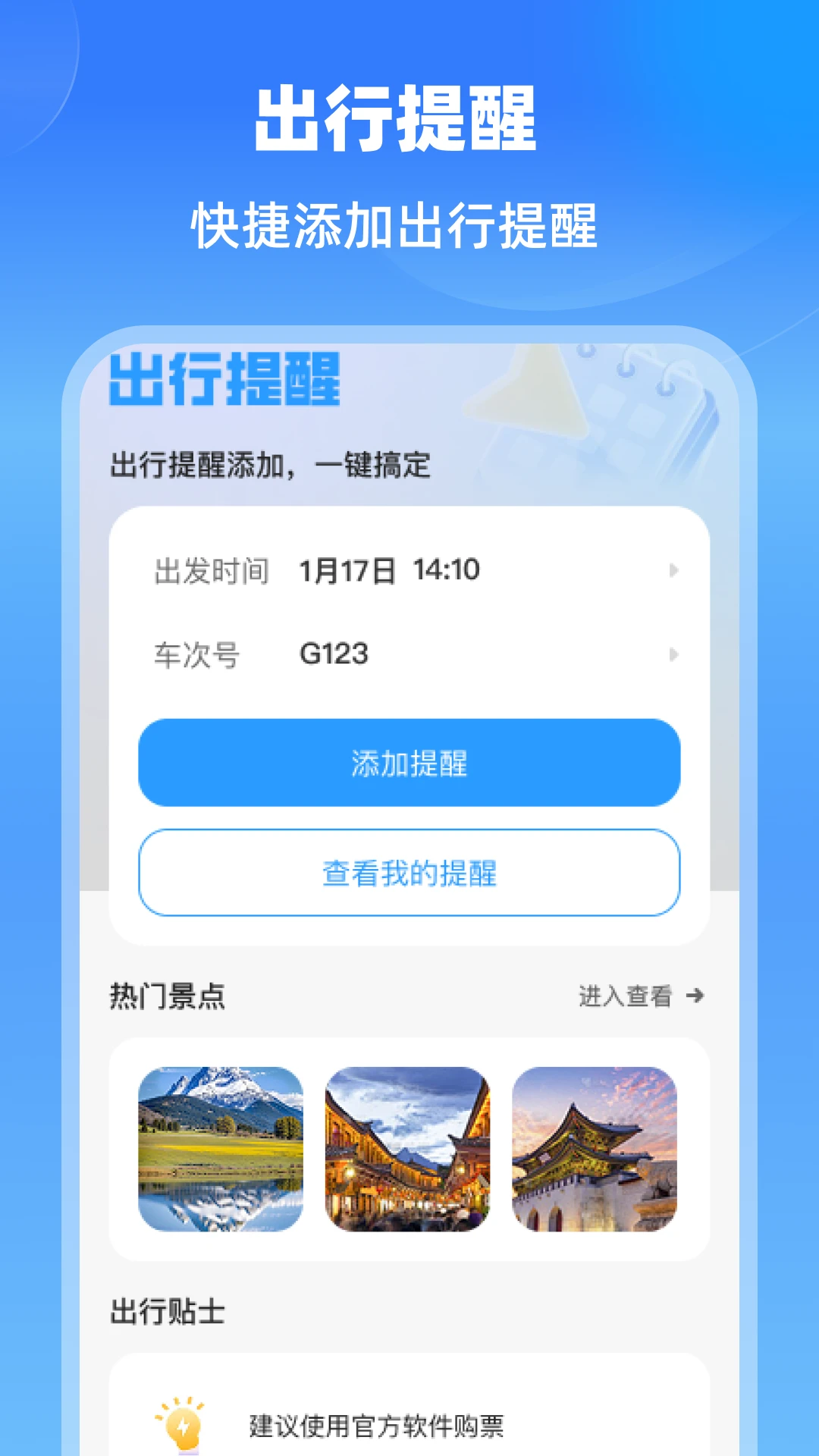Screen dimensions: 819x1456
Task: Open 查看我的提醒
Action: tap(408, 874)
